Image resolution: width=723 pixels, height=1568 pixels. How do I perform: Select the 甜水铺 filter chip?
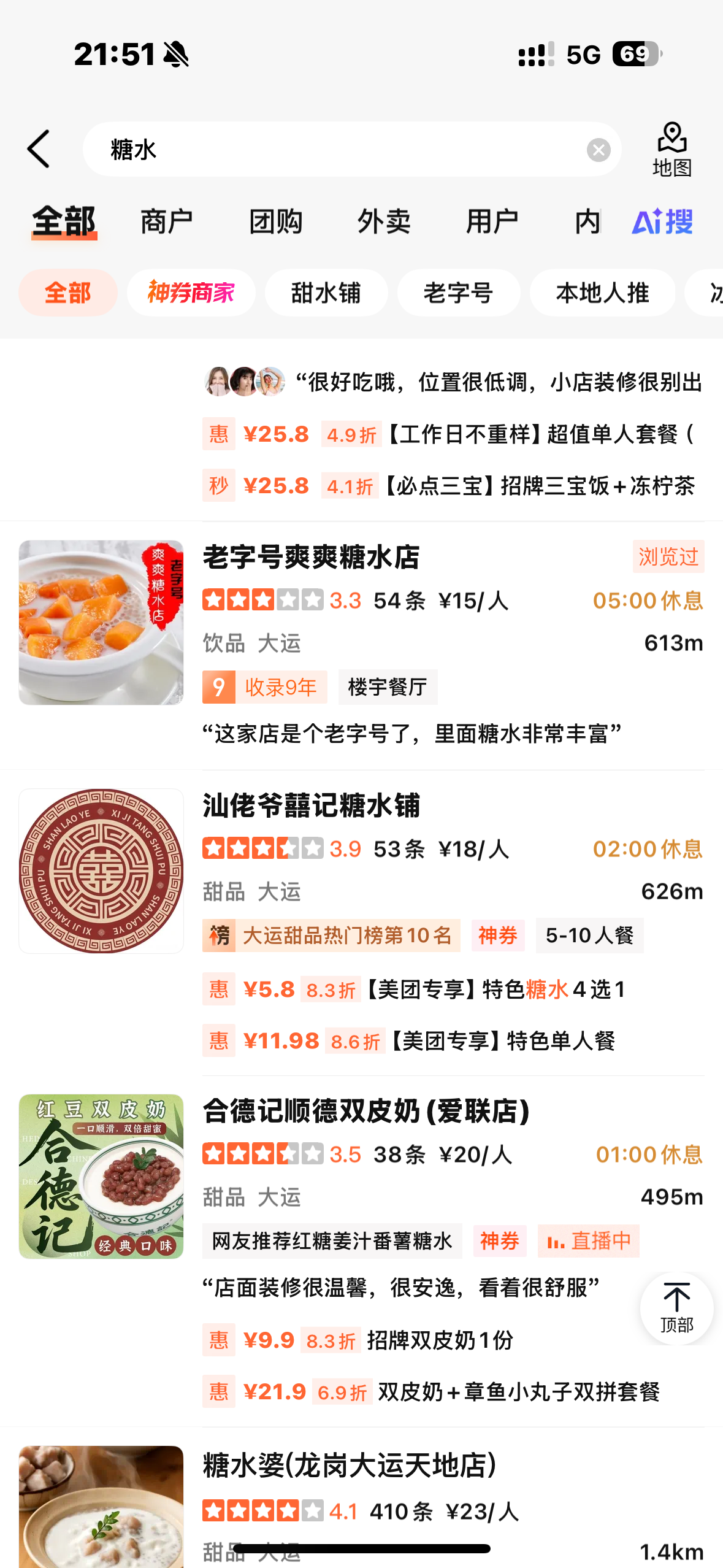pos(326,293)
